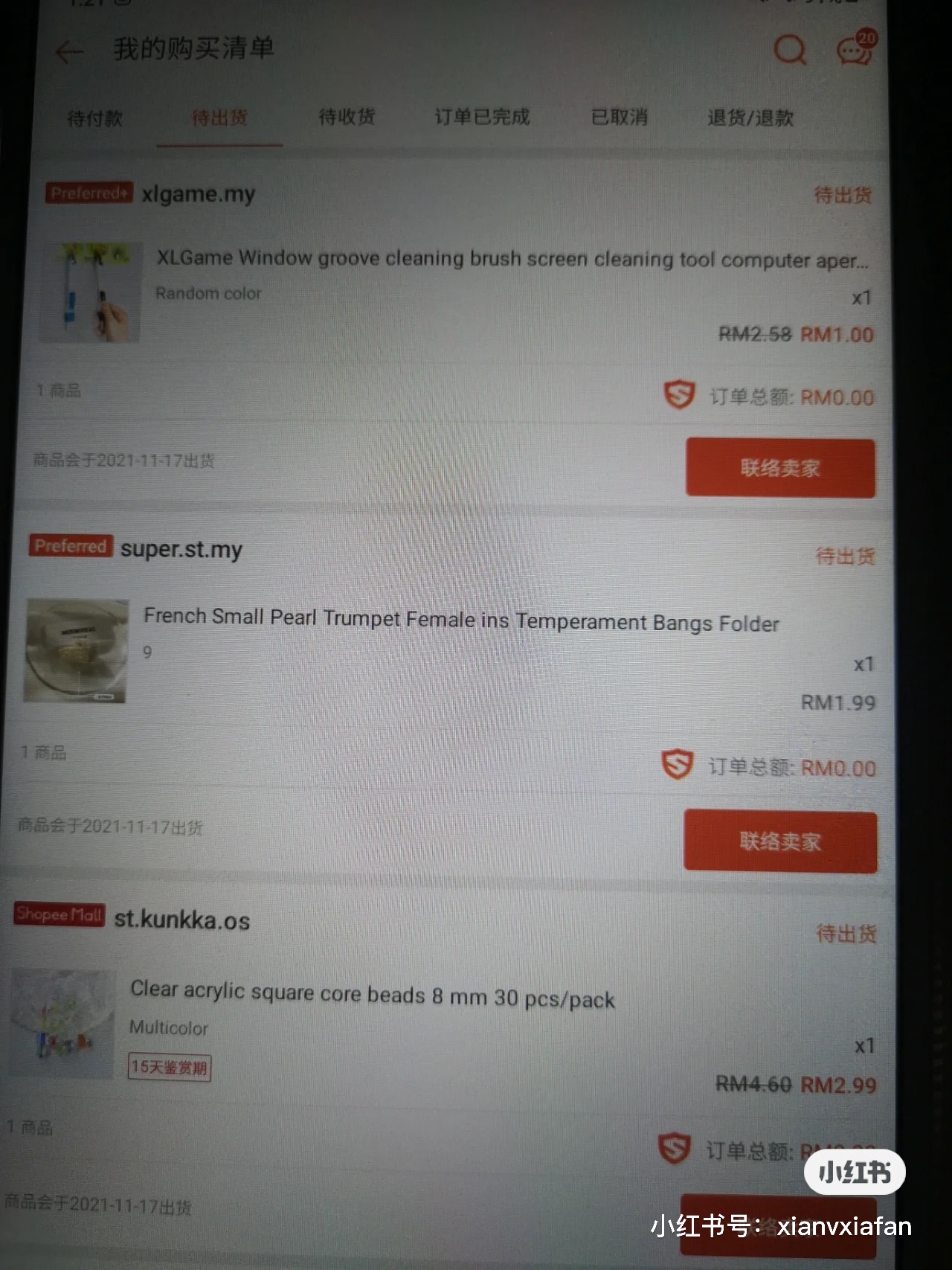Visit the super.st.my shop
Screen dimensions: 952x1270
(181, 549)
